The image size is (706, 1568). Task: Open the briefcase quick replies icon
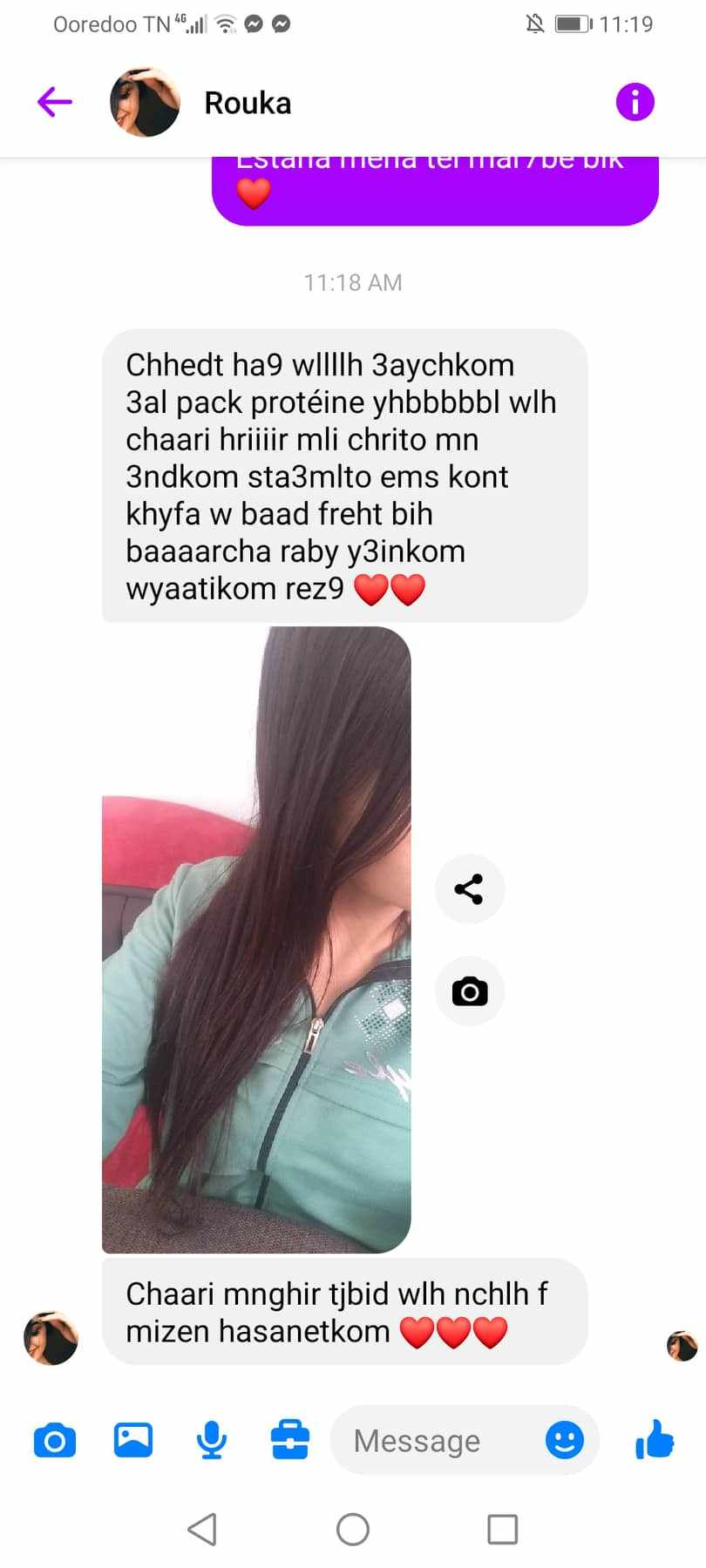pyautogui.click(x=289, y=1440)
